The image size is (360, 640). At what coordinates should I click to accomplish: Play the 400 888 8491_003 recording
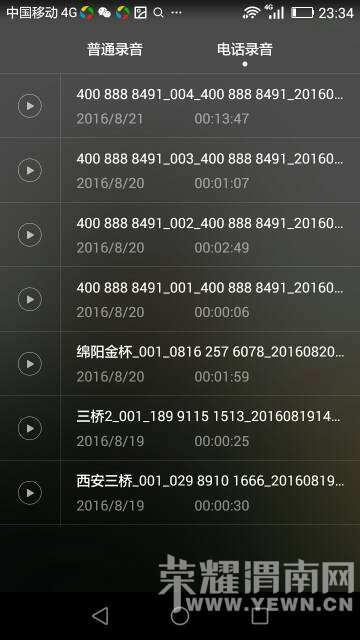point(30,170)
